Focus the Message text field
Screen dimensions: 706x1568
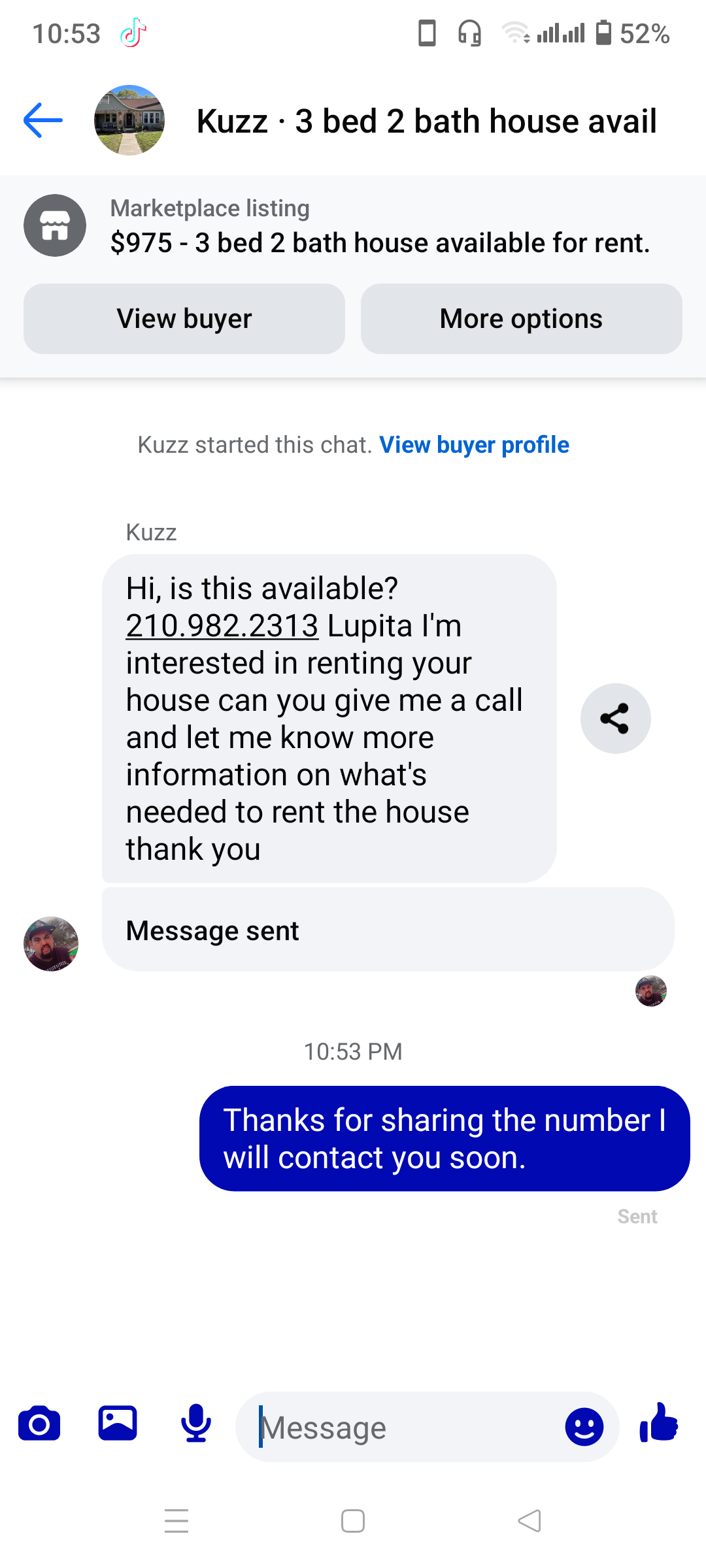(x=405, y=1428)
